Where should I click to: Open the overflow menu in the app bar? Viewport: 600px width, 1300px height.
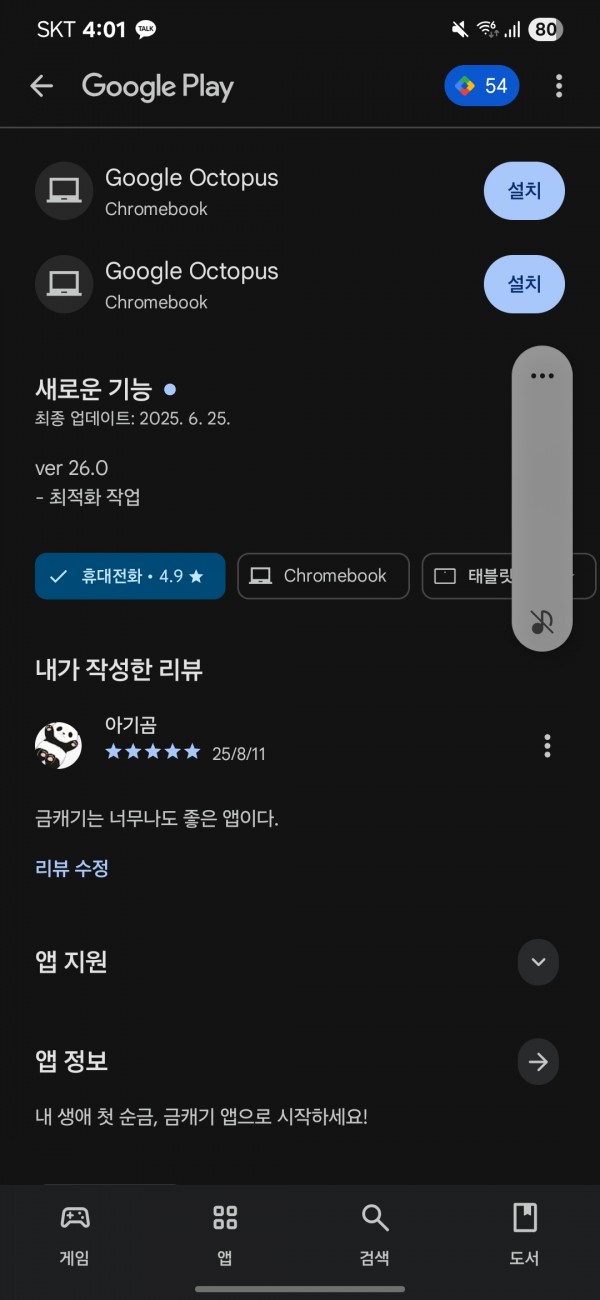559,86
